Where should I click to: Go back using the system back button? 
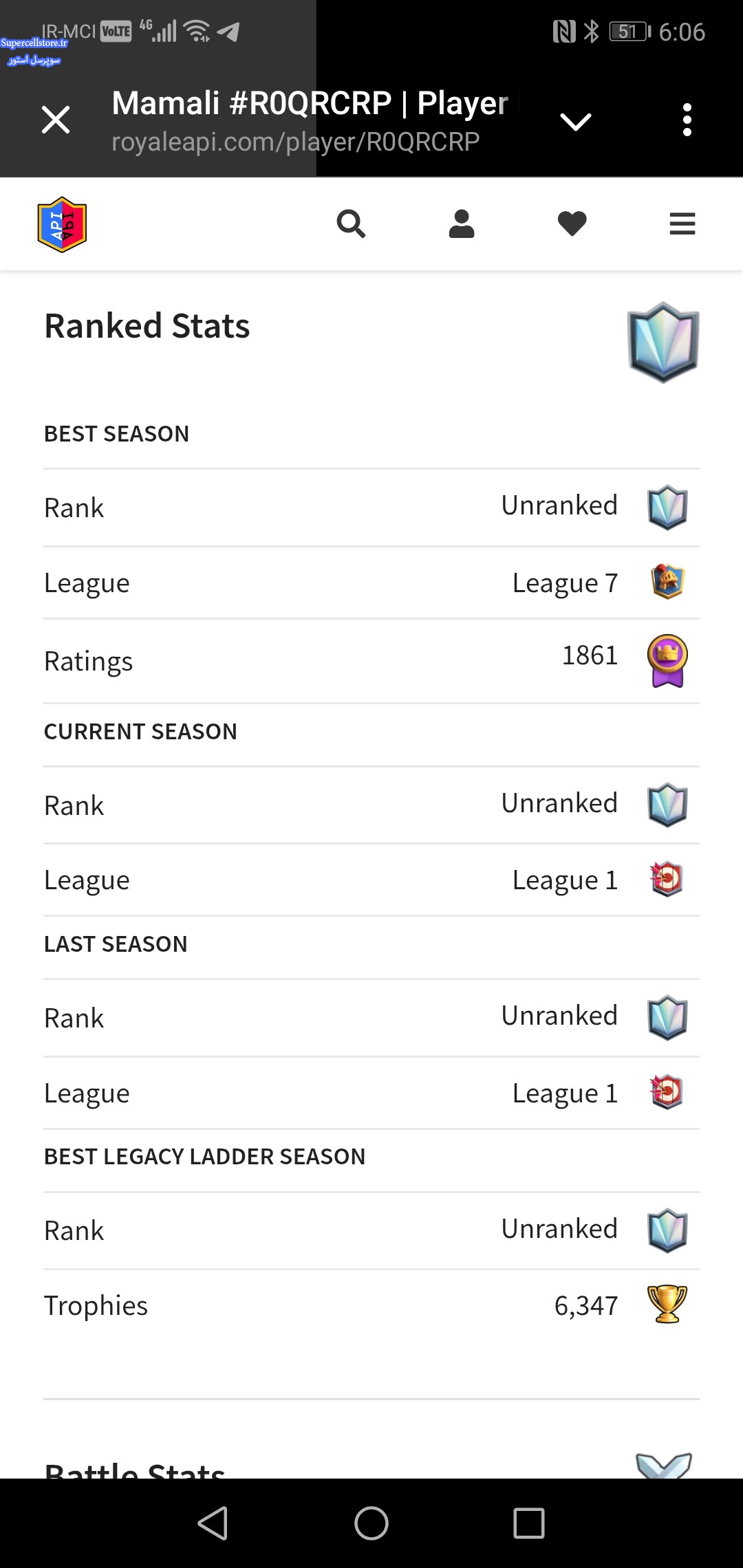[x=213, y=1523]
